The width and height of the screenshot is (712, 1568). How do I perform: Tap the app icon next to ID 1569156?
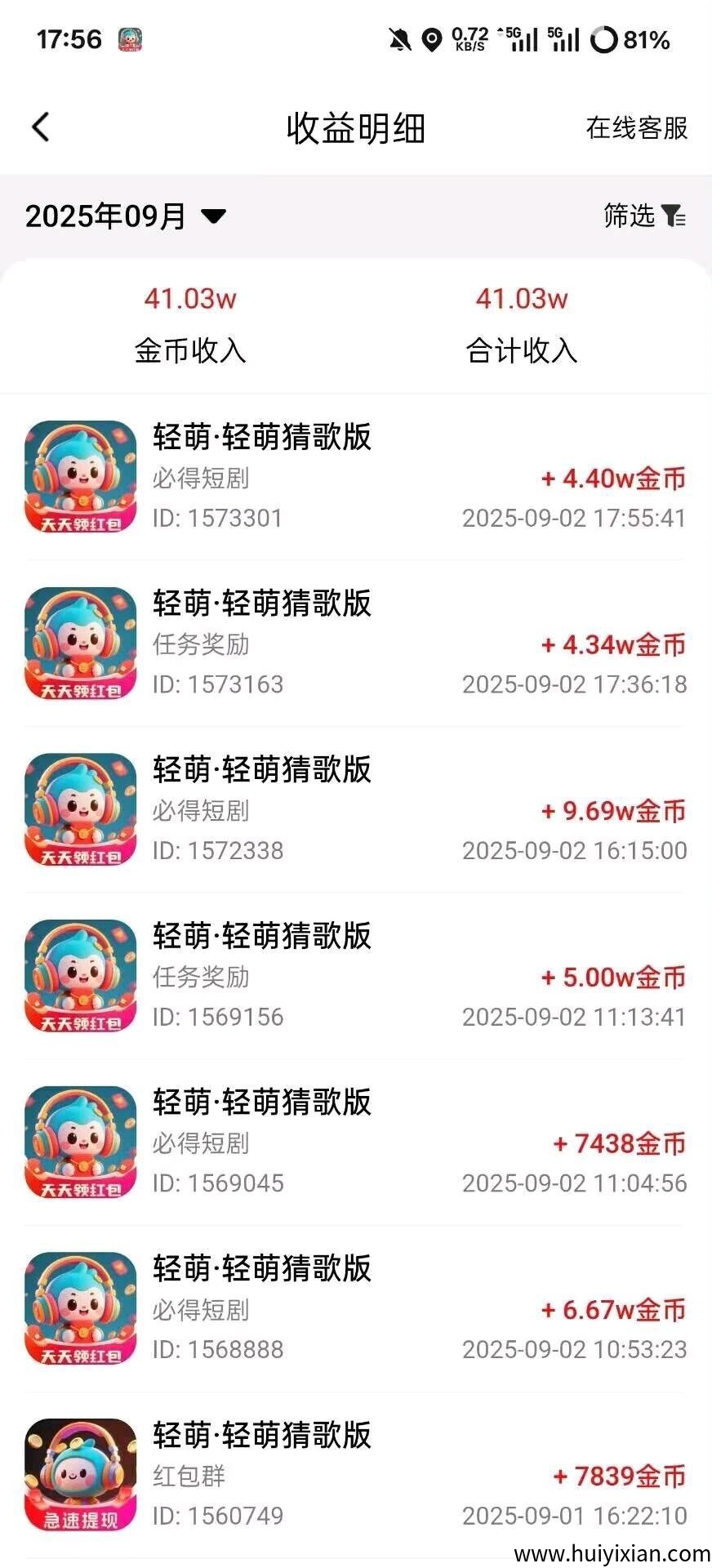click(82, 976)
